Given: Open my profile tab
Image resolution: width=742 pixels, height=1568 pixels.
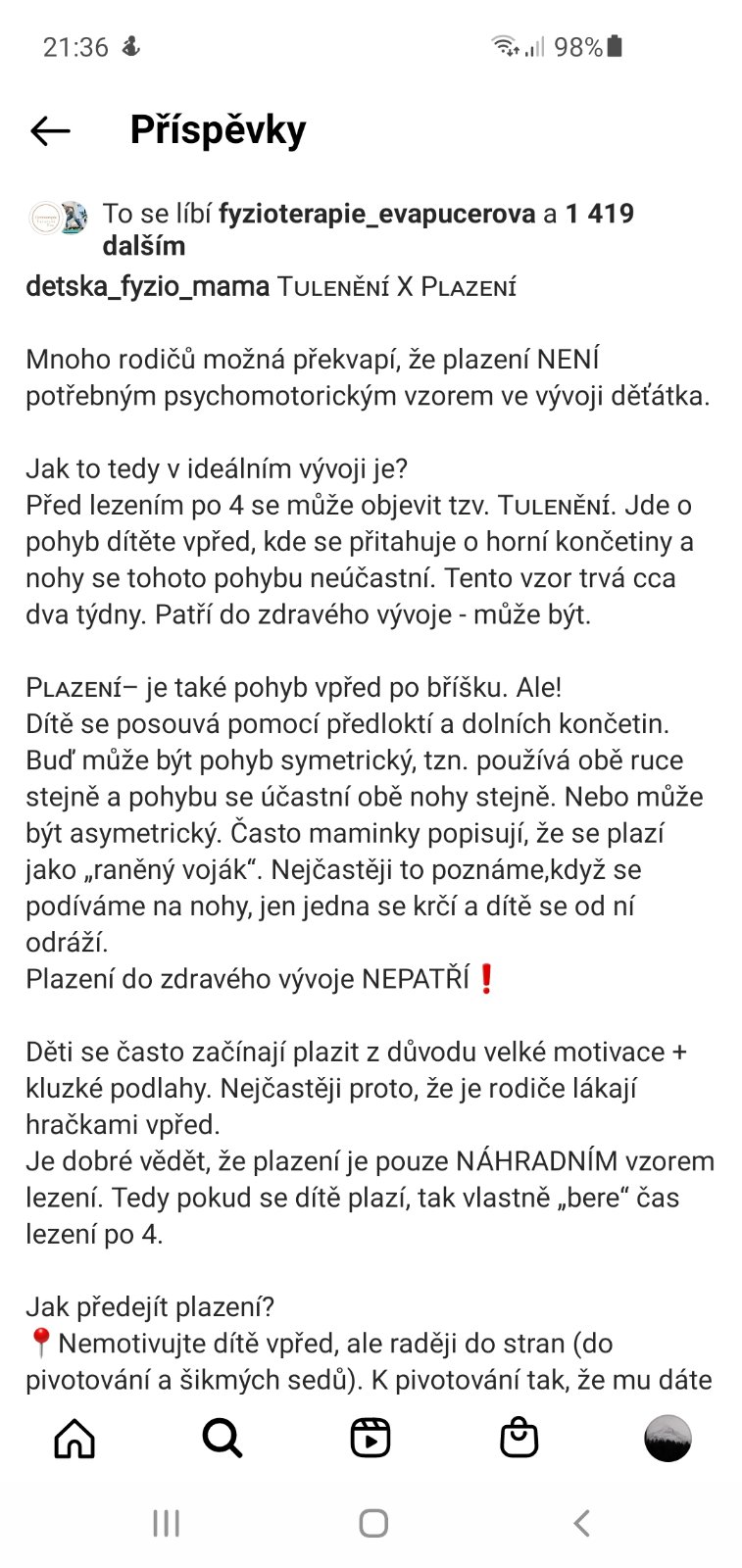Looking at the screenshot, I should pyautogui.click(x=668, y=1438).
